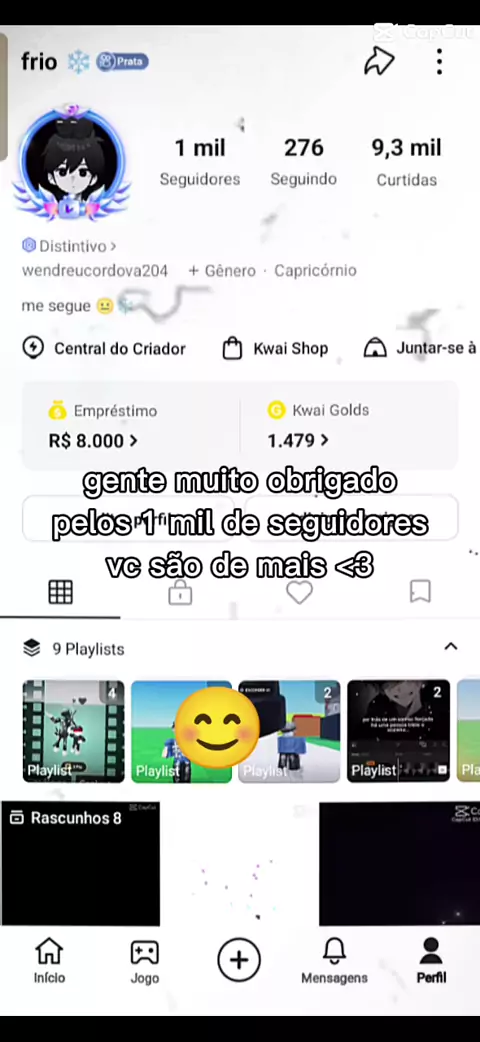Screen dimensions: 480x1042
Task: Go to the Início tab
Action: tap(49, 961)
